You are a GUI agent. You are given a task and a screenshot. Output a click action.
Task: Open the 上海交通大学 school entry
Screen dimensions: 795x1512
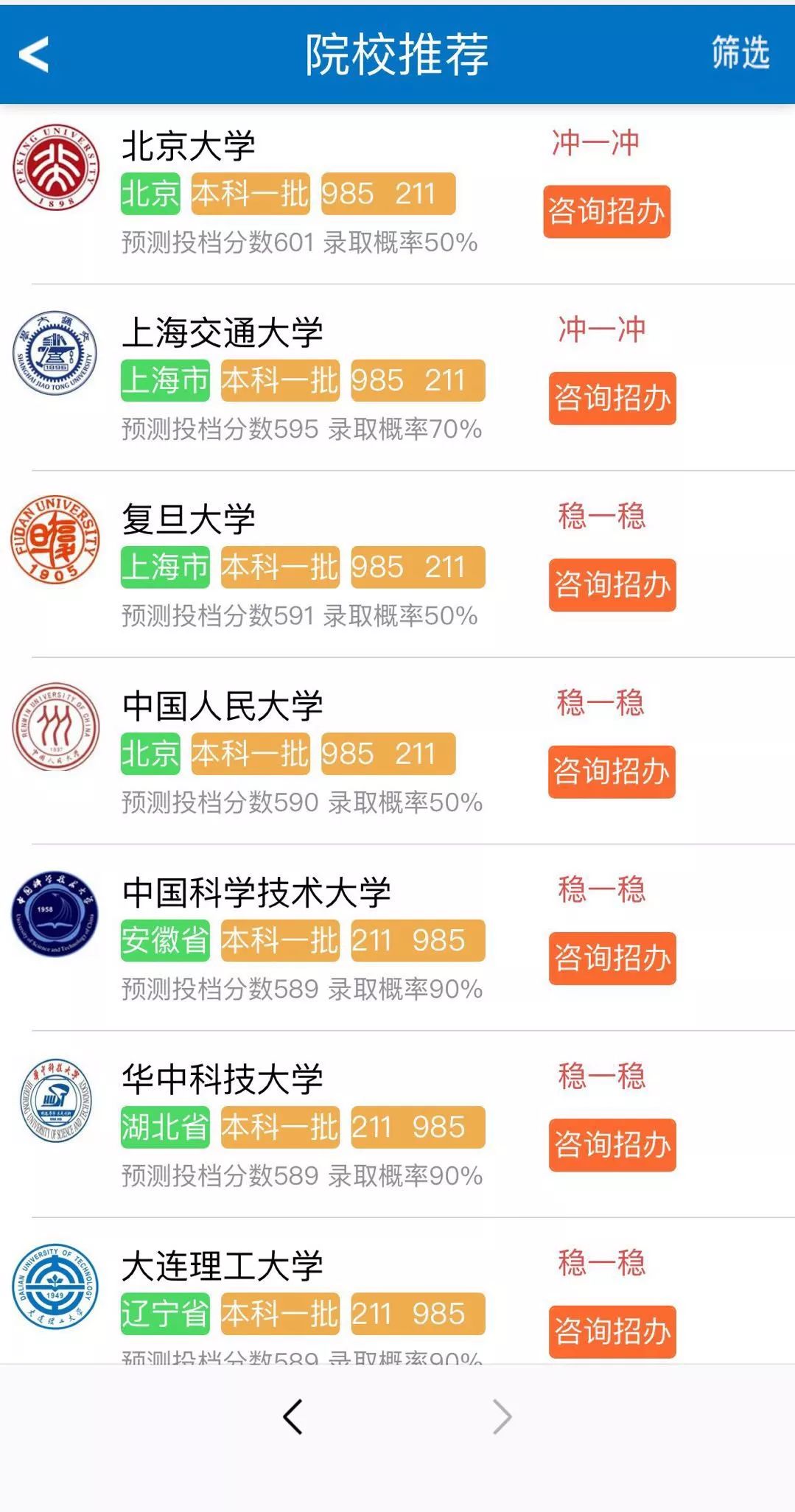[x=398, y=377]
